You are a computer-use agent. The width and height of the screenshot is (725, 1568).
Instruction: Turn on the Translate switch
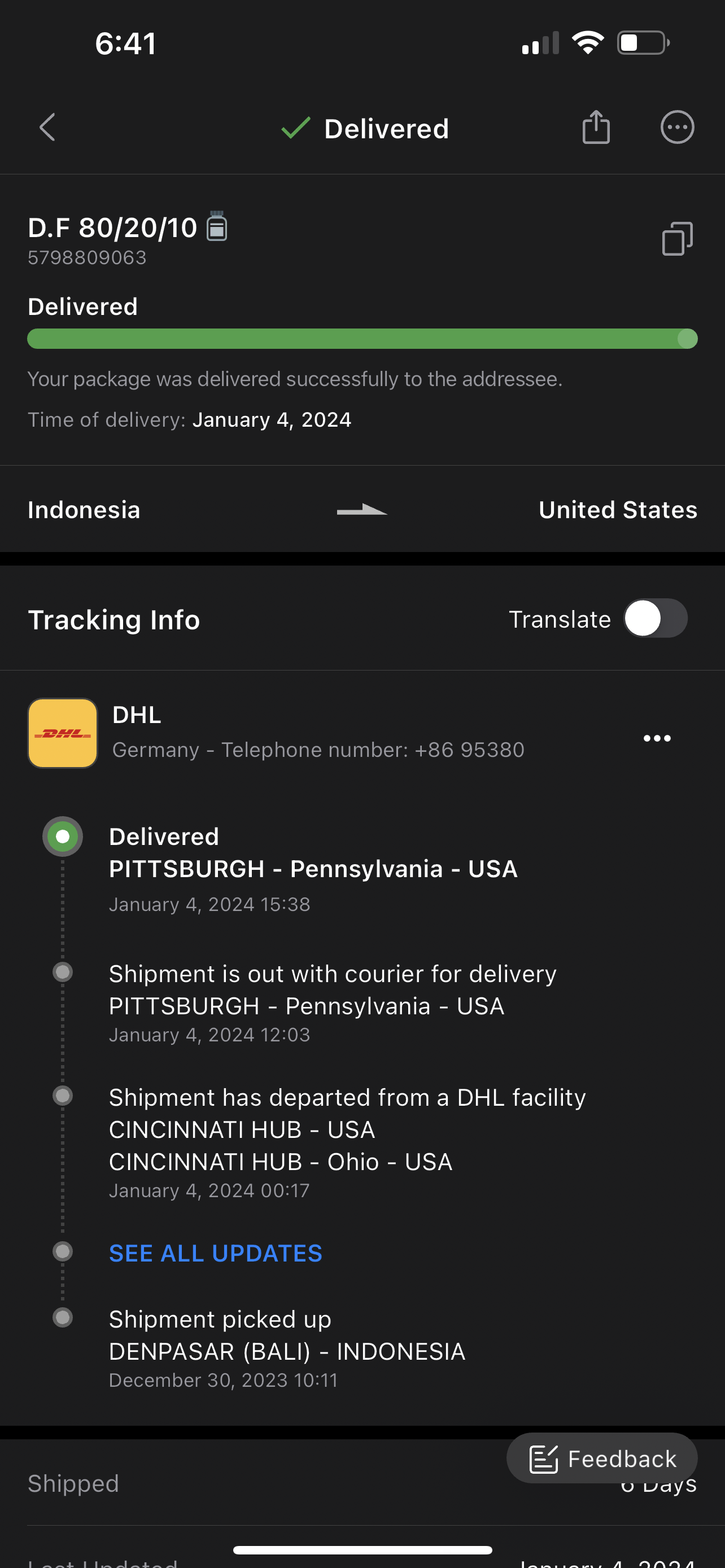coord(655,619)
